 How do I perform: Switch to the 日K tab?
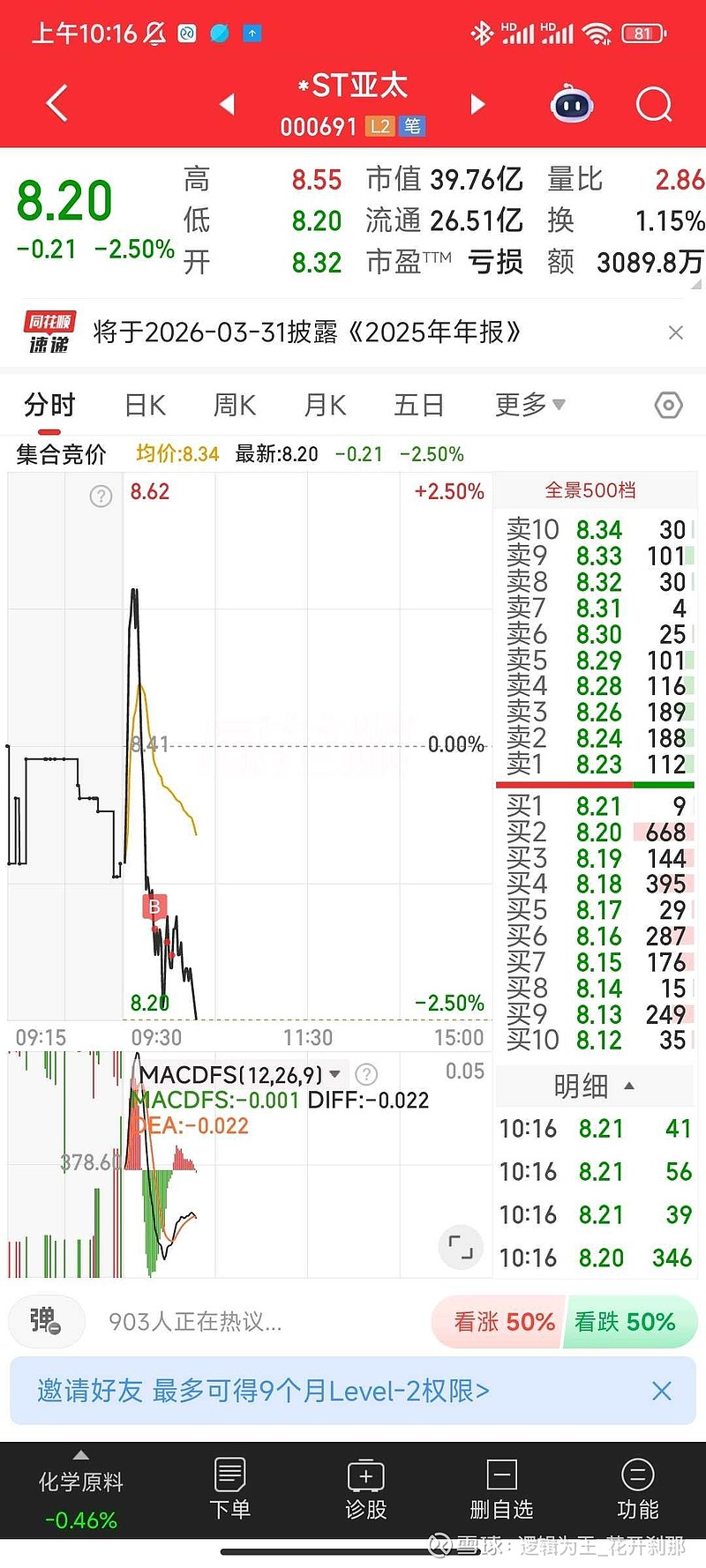coord(143,405)
